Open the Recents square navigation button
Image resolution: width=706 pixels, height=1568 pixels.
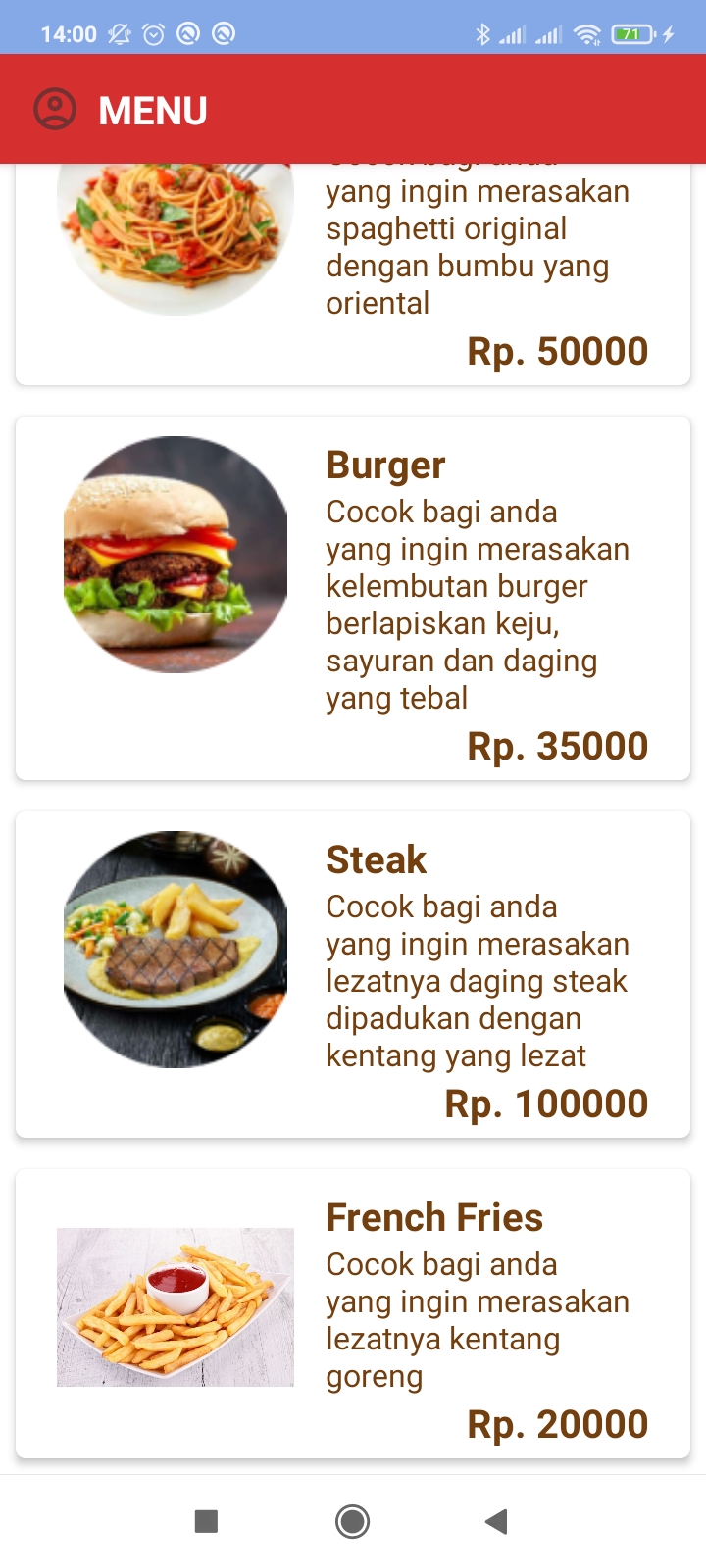click(205, 1521)
